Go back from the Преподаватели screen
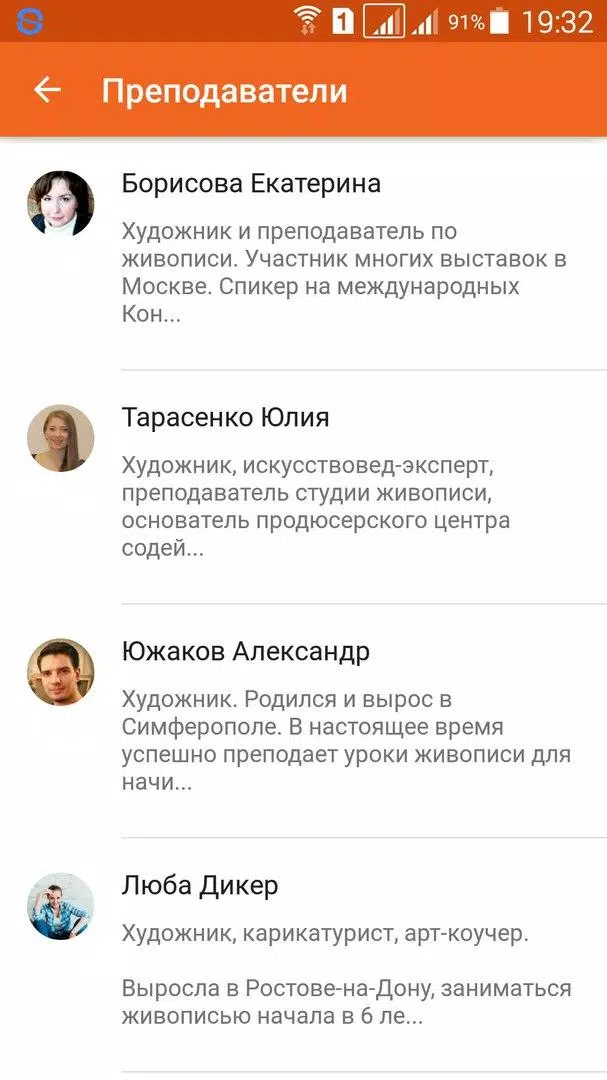The width and height of the screenshot is (607, 1080). [x=48, y=90]
